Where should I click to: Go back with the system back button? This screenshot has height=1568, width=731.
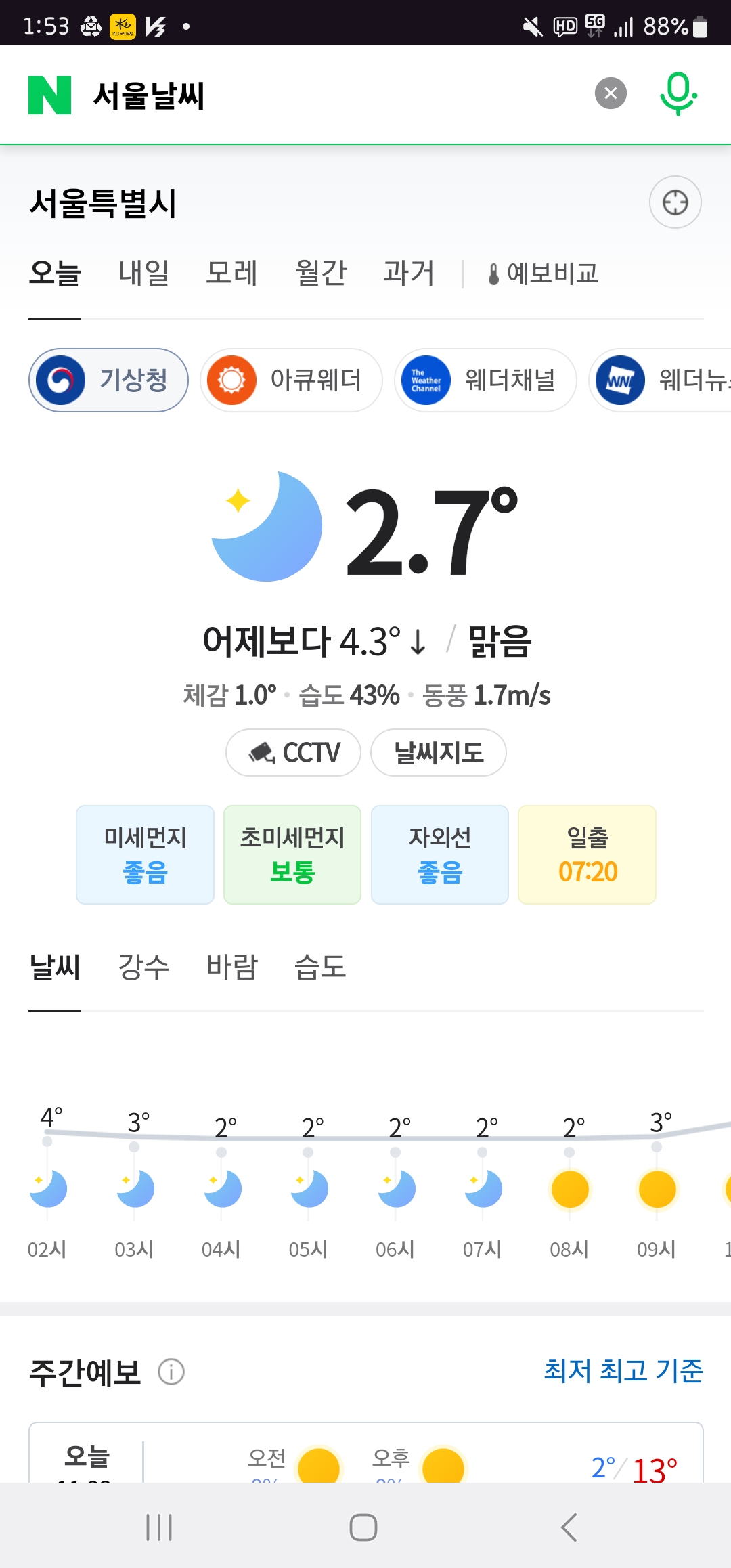[569, 1527]
